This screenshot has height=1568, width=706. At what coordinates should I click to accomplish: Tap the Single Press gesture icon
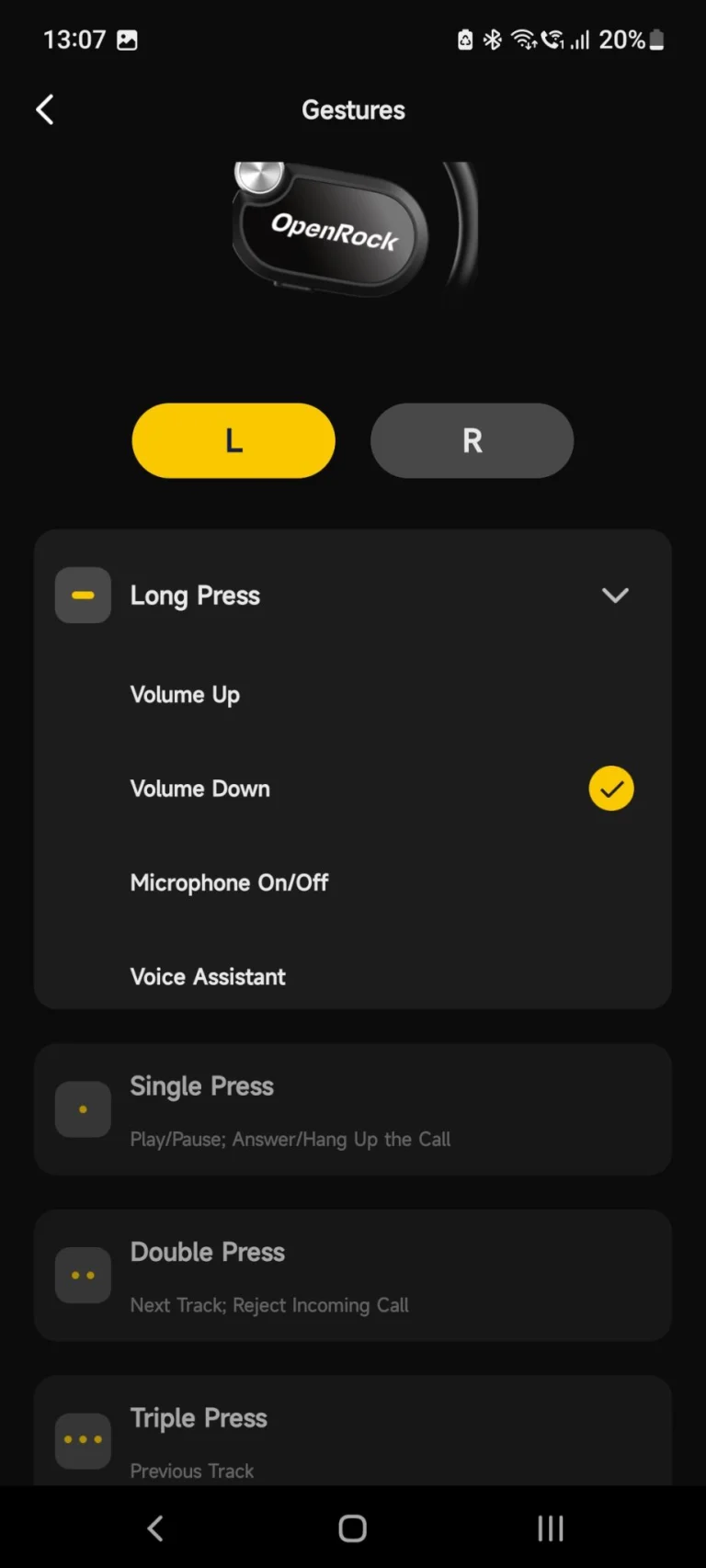pos(83,1109)
